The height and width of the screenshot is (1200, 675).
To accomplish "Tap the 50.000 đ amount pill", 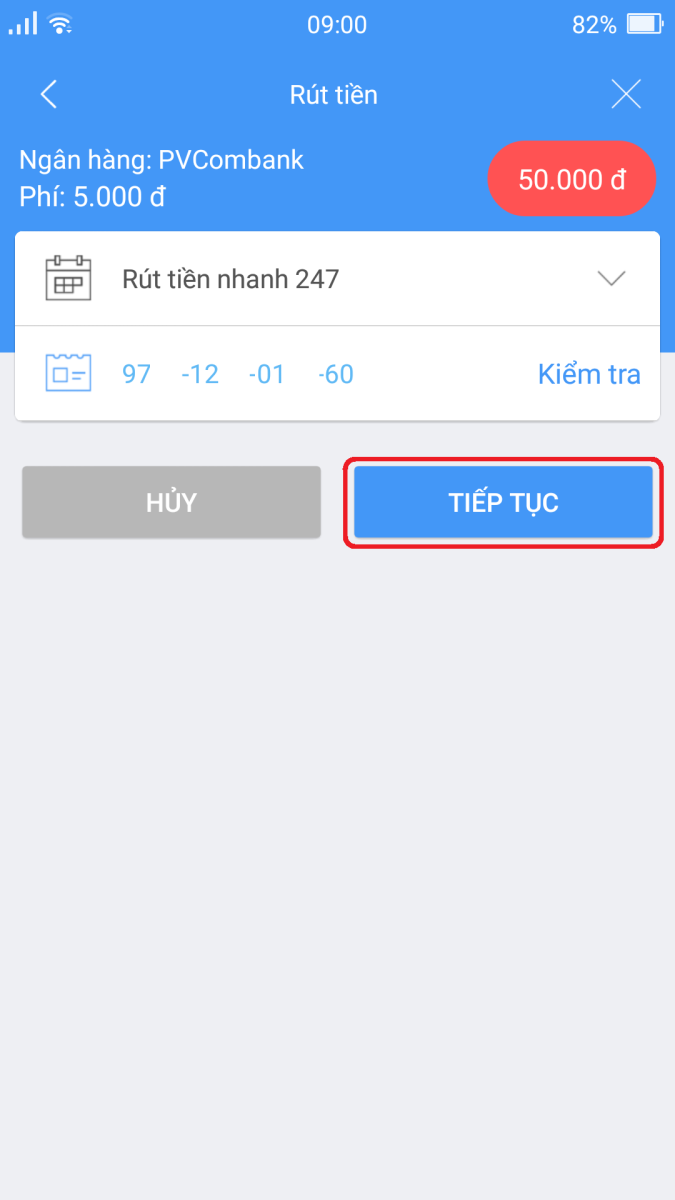I will click(x=572, y=180).
